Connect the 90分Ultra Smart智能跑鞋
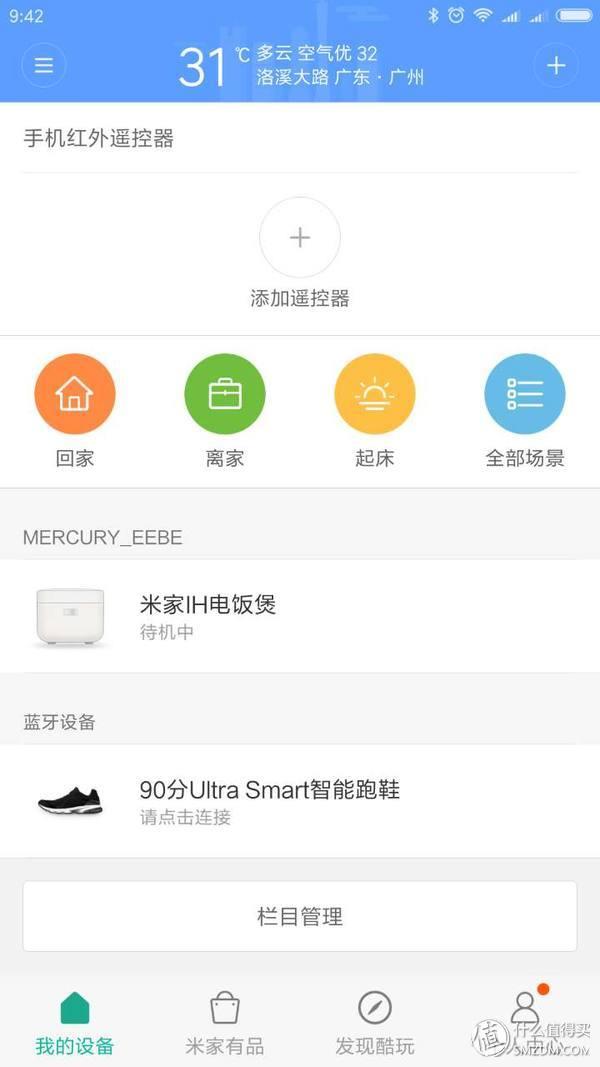Viewport: 600px width, 1067px height. [x=300, y=801]
